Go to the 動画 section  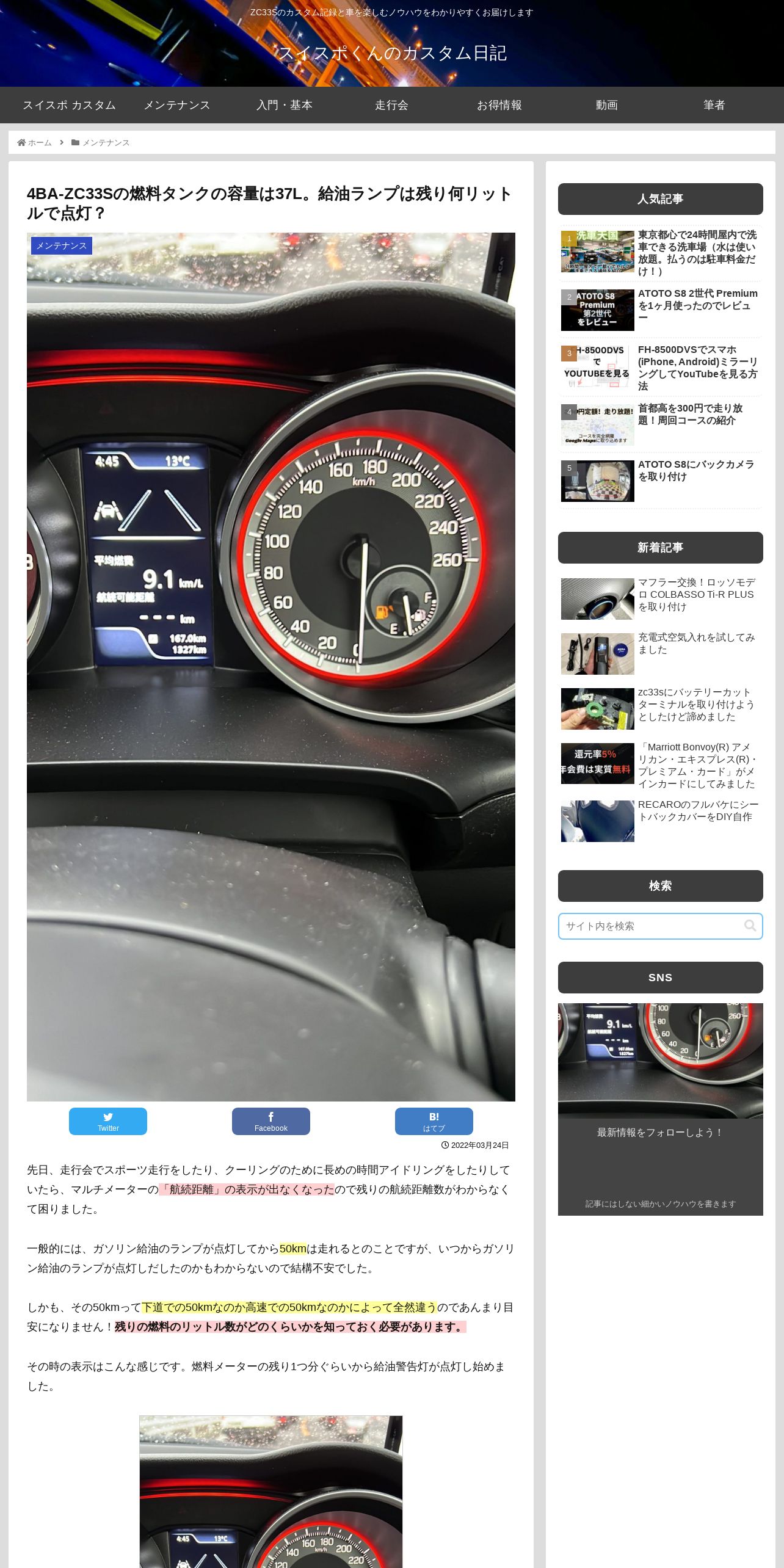coord(606,105)
